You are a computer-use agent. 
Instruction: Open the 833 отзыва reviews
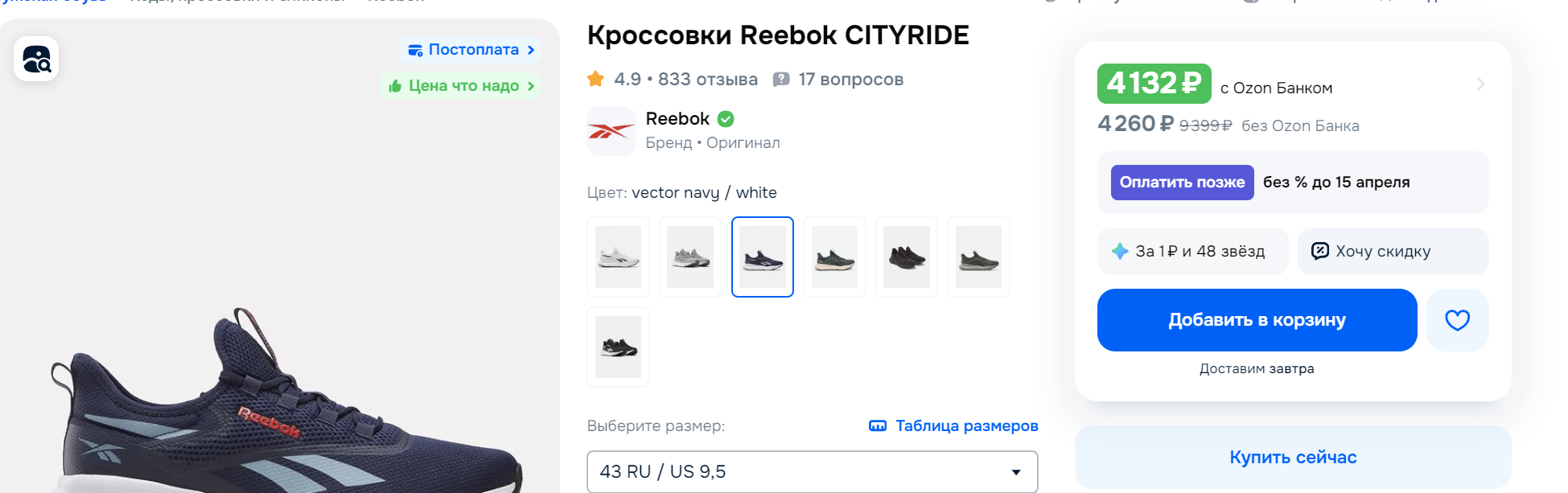click(x=707, y=80)
